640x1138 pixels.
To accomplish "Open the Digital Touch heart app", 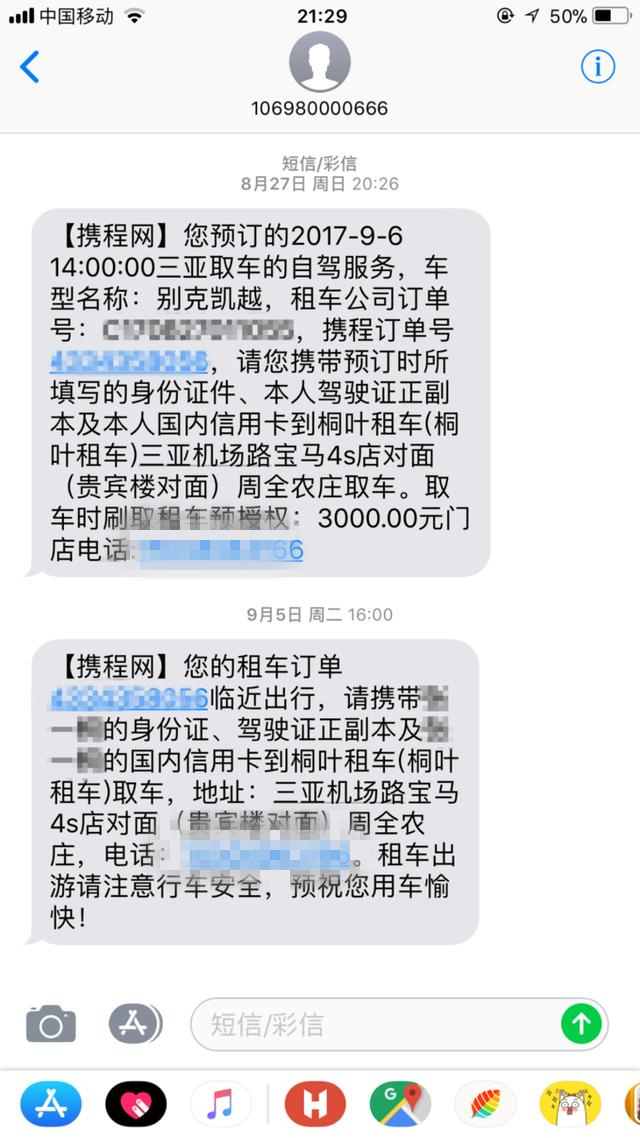I will point(135,1105).
